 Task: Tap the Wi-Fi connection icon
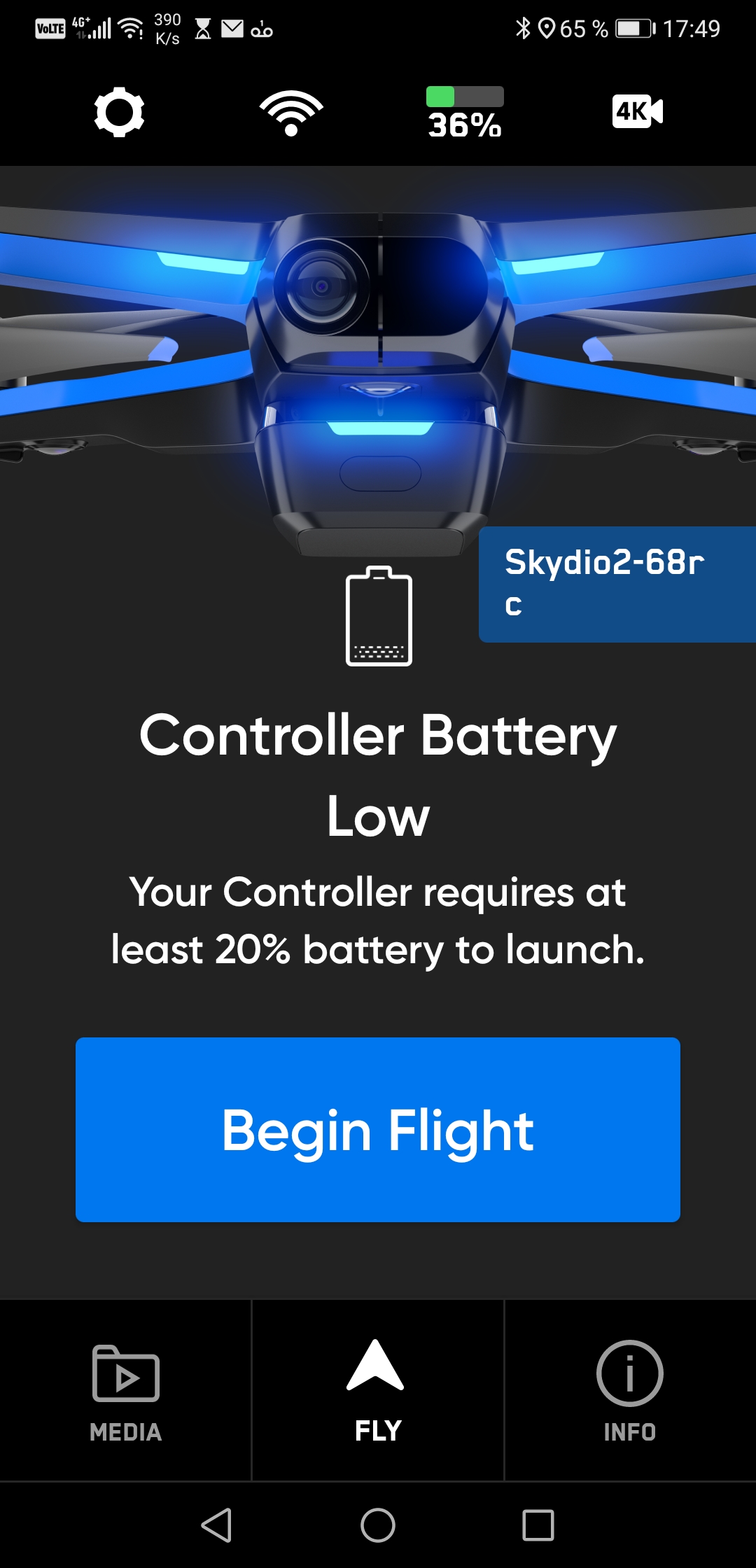291,113
